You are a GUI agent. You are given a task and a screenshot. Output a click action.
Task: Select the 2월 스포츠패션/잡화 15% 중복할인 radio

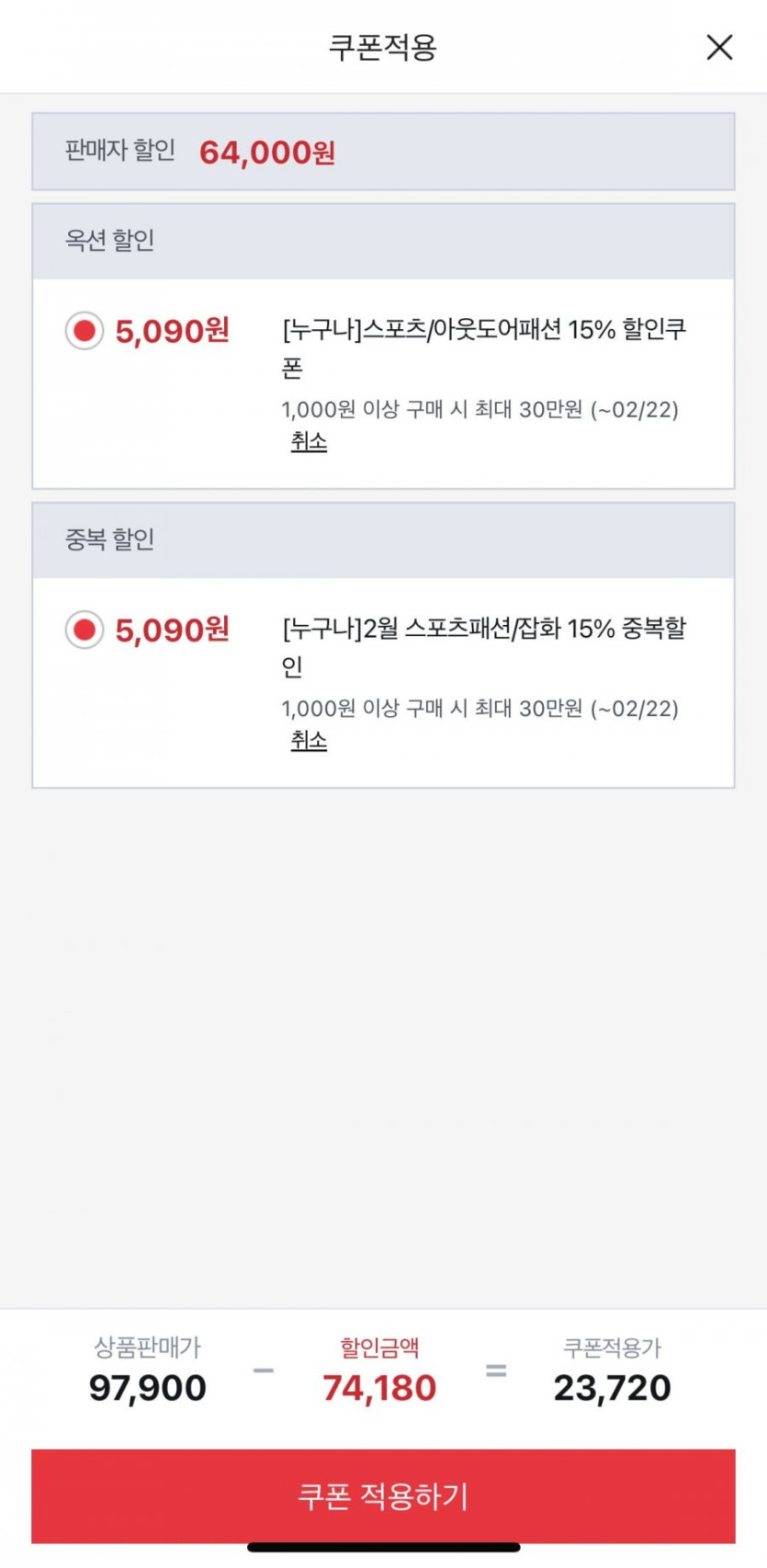85,631
